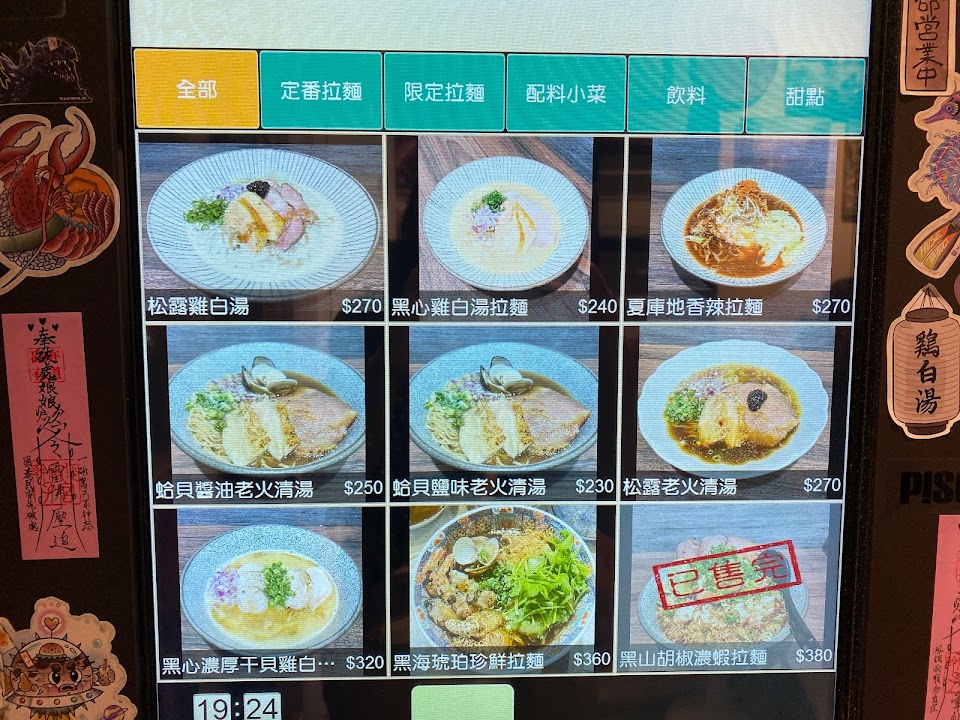
Task: Select the 松露雞白湯 ramen for $270
Action: [x=262, y=228]
